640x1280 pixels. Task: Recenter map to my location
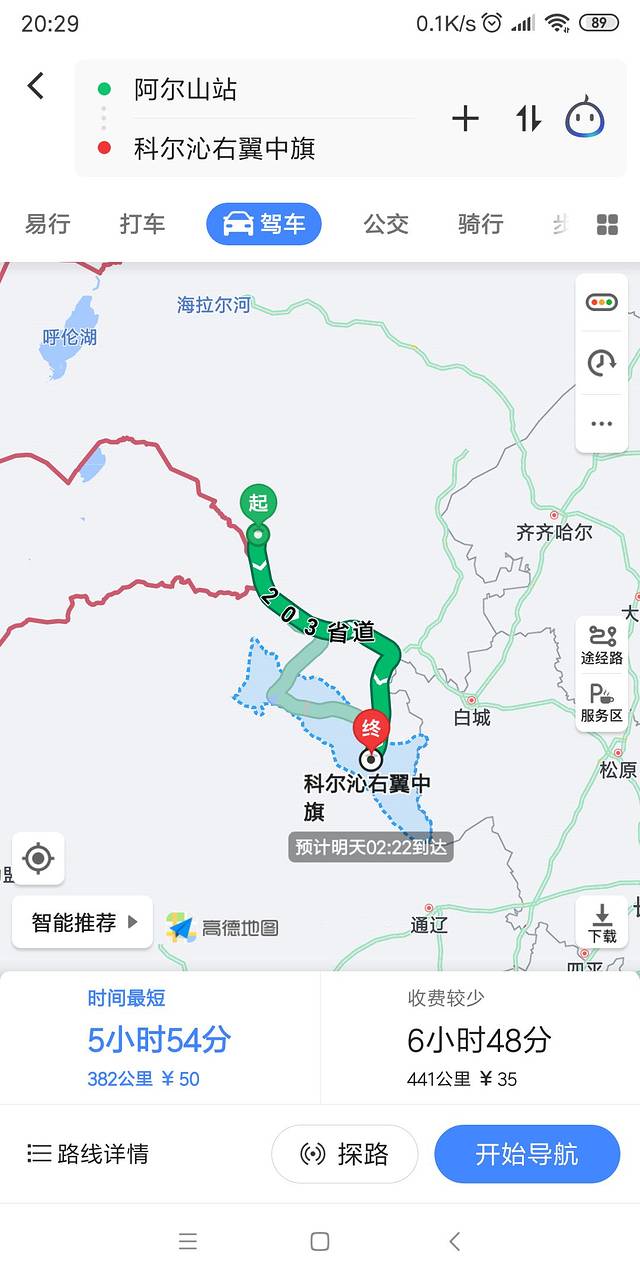(x=38, y=858)
